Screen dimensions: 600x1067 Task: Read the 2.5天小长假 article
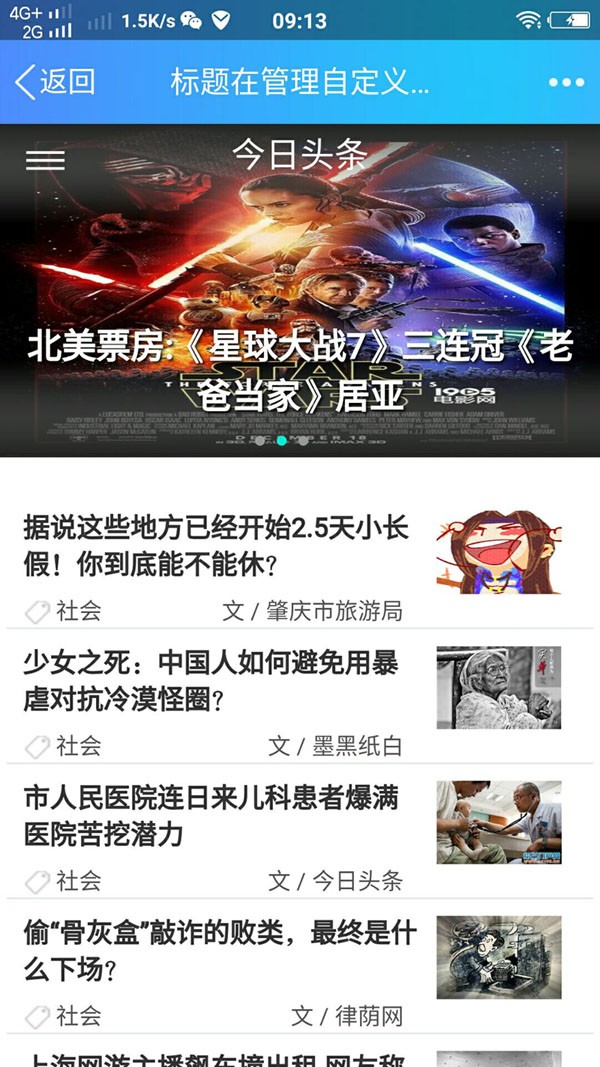[x=218, y=547]
